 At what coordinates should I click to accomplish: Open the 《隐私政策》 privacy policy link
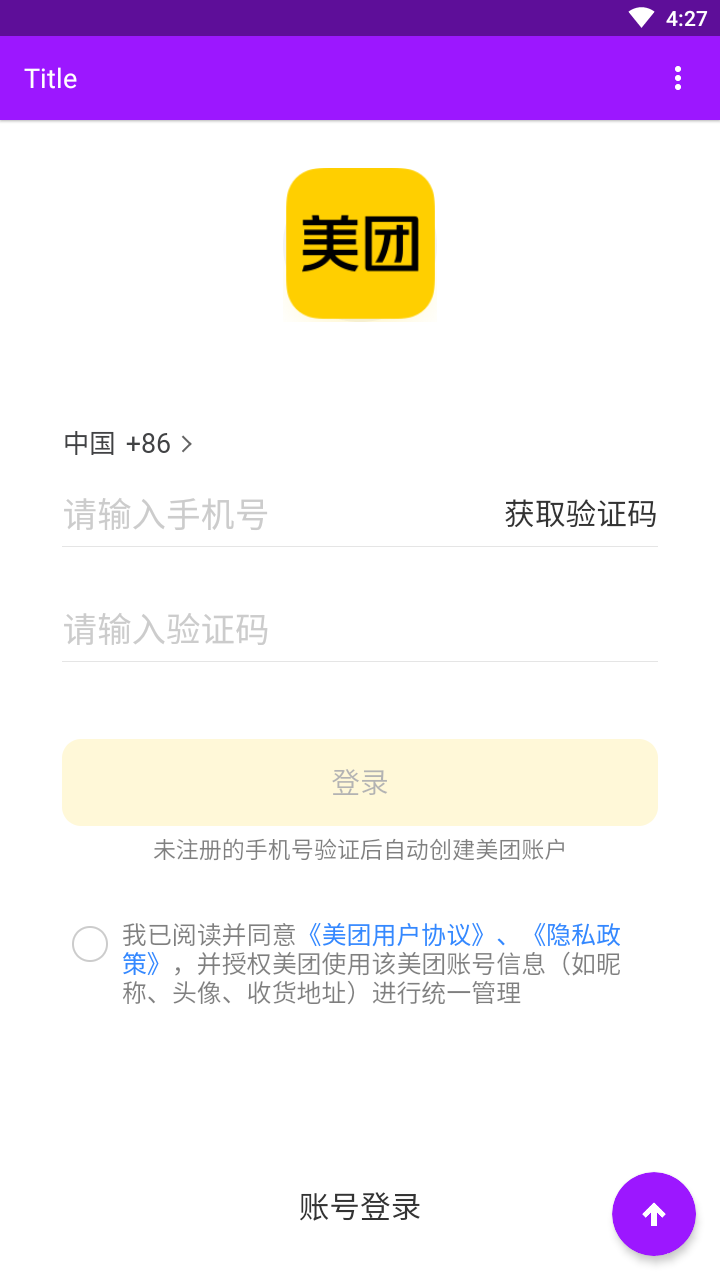coord(572,935)
